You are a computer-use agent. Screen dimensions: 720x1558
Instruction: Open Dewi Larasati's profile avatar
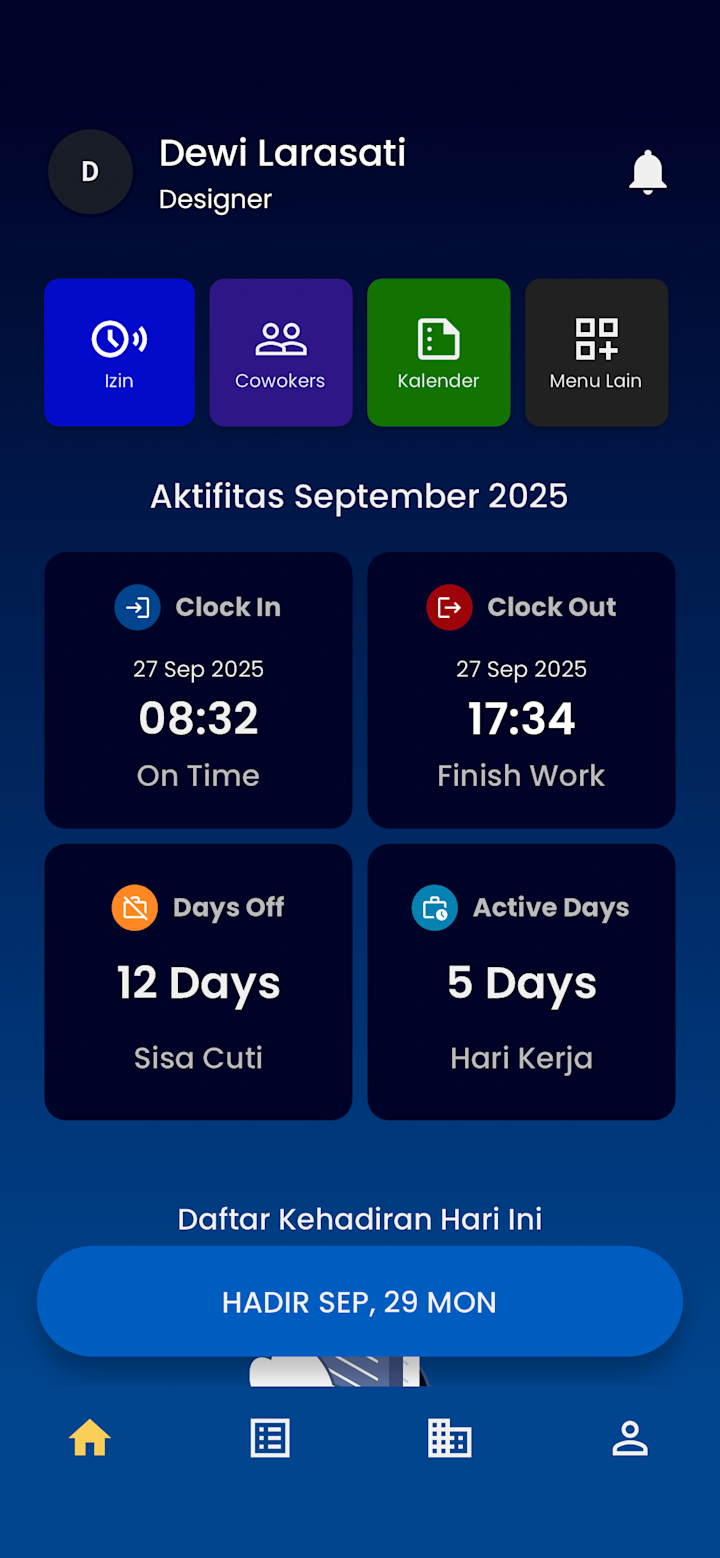pyautogui.click(x=90, y=172)
